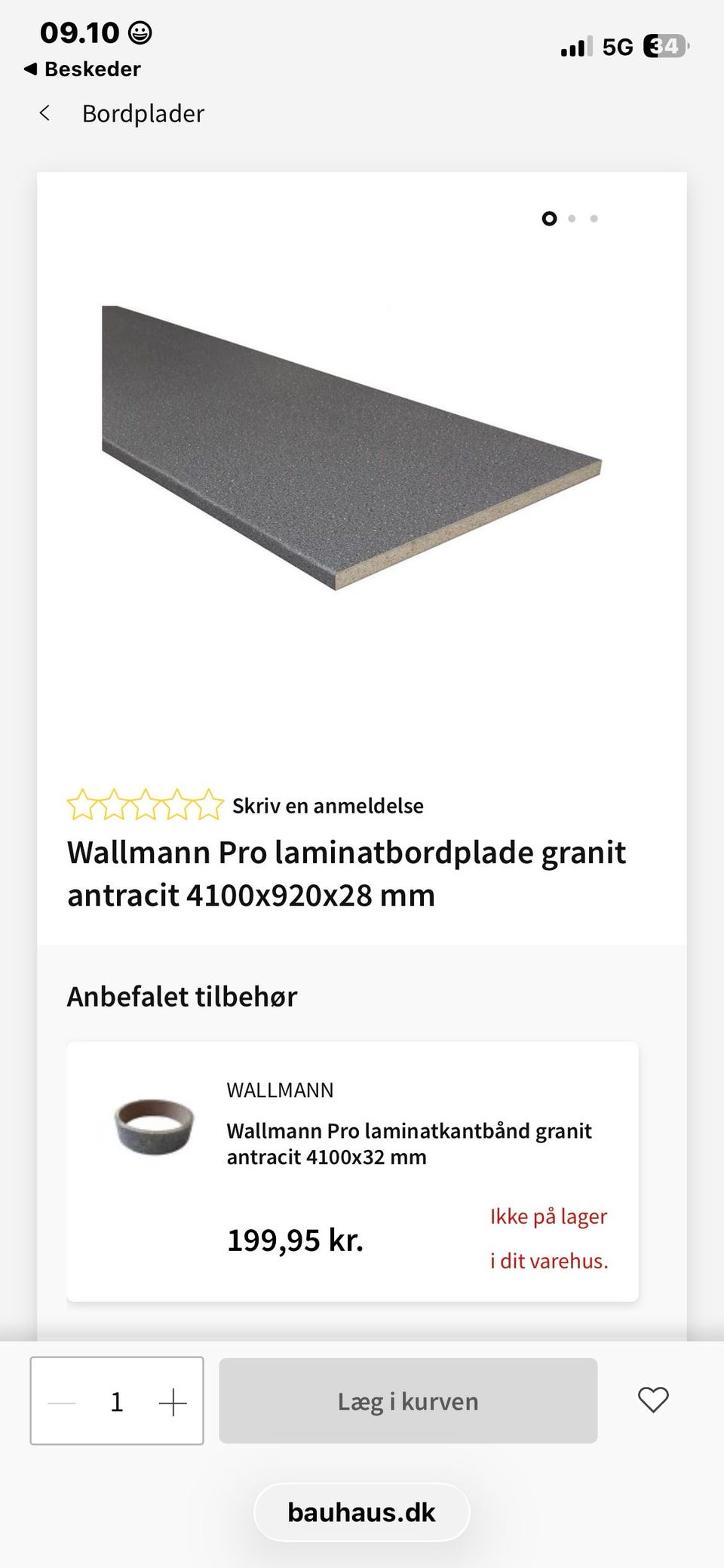Screen dimensions: 724x1568
Task: Tap the 5G network indicator
Action: [618, 47]
